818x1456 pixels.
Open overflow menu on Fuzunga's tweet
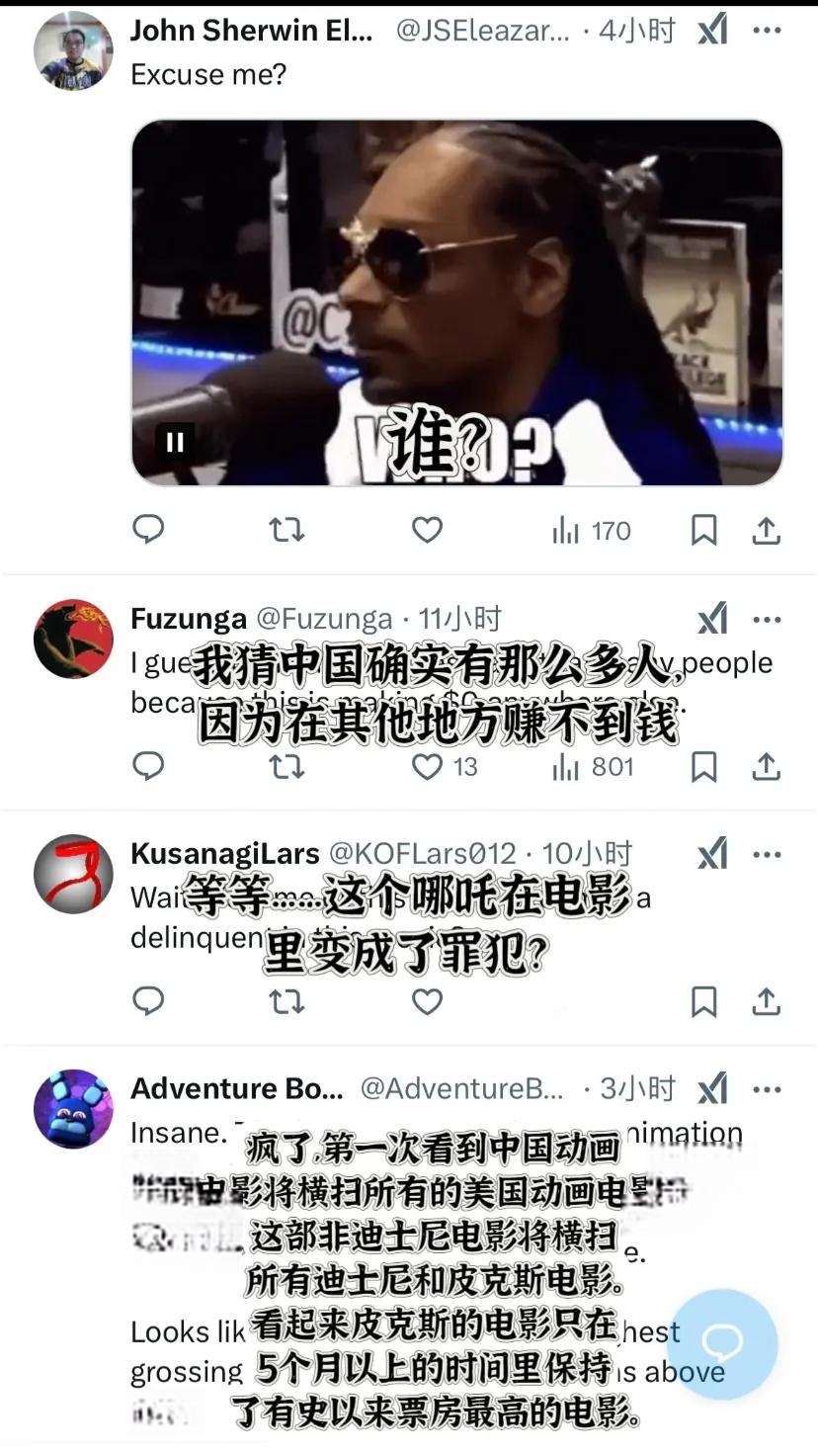click(767, 620)
